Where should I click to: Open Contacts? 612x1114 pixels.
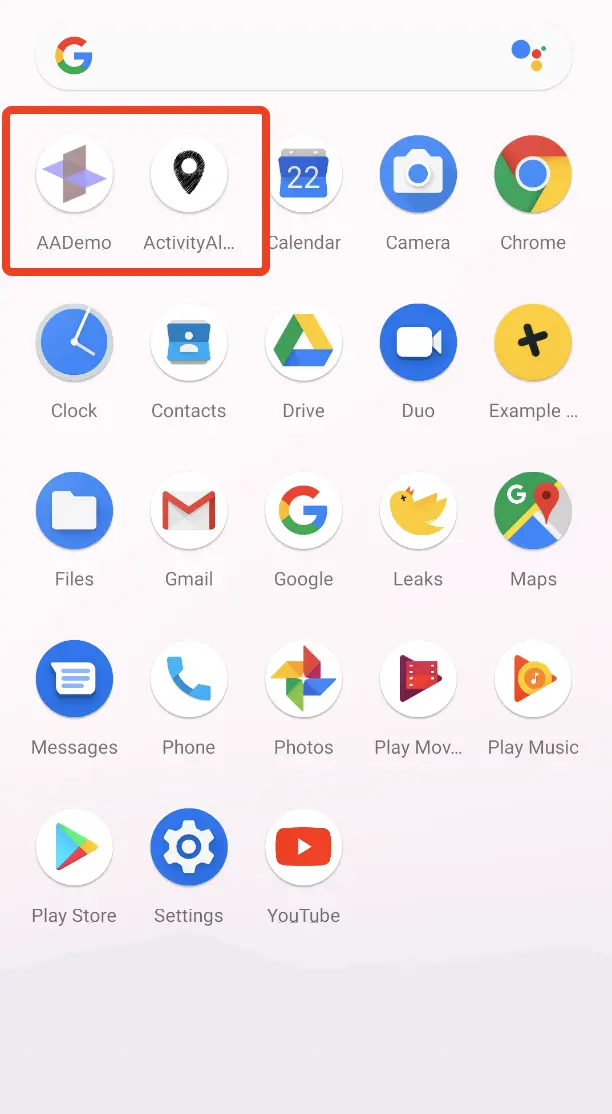click(x=189, y=343)
